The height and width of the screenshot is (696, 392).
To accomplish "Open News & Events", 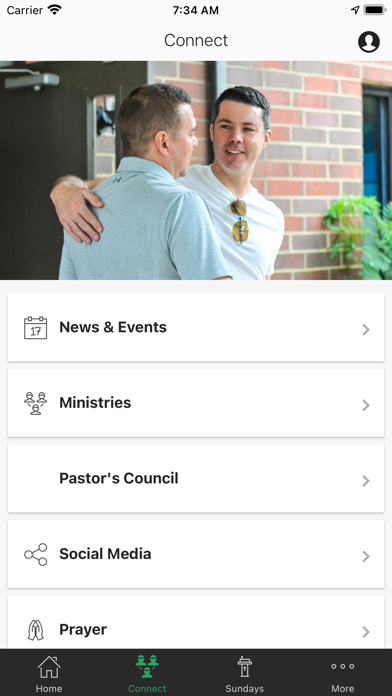I will tap(196, 327).
